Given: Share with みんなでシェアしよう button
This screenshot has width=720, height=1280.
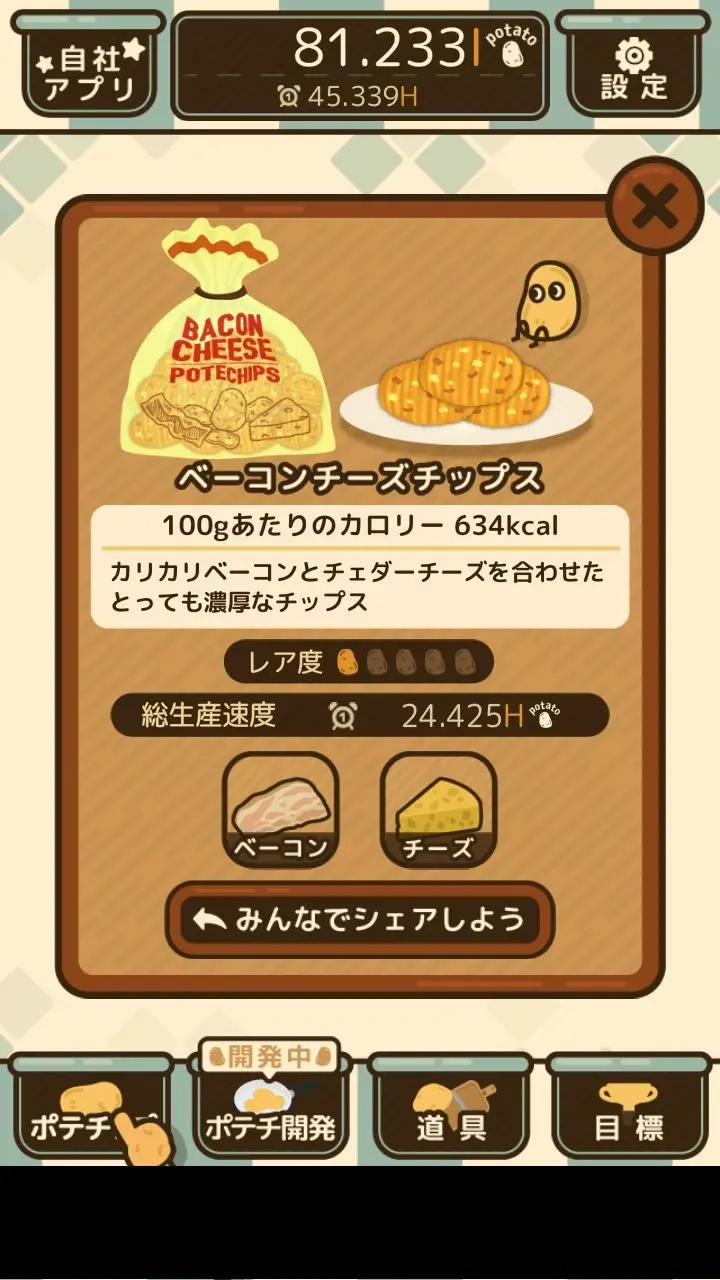Looking at the screenshot, I should coord(360,920).
